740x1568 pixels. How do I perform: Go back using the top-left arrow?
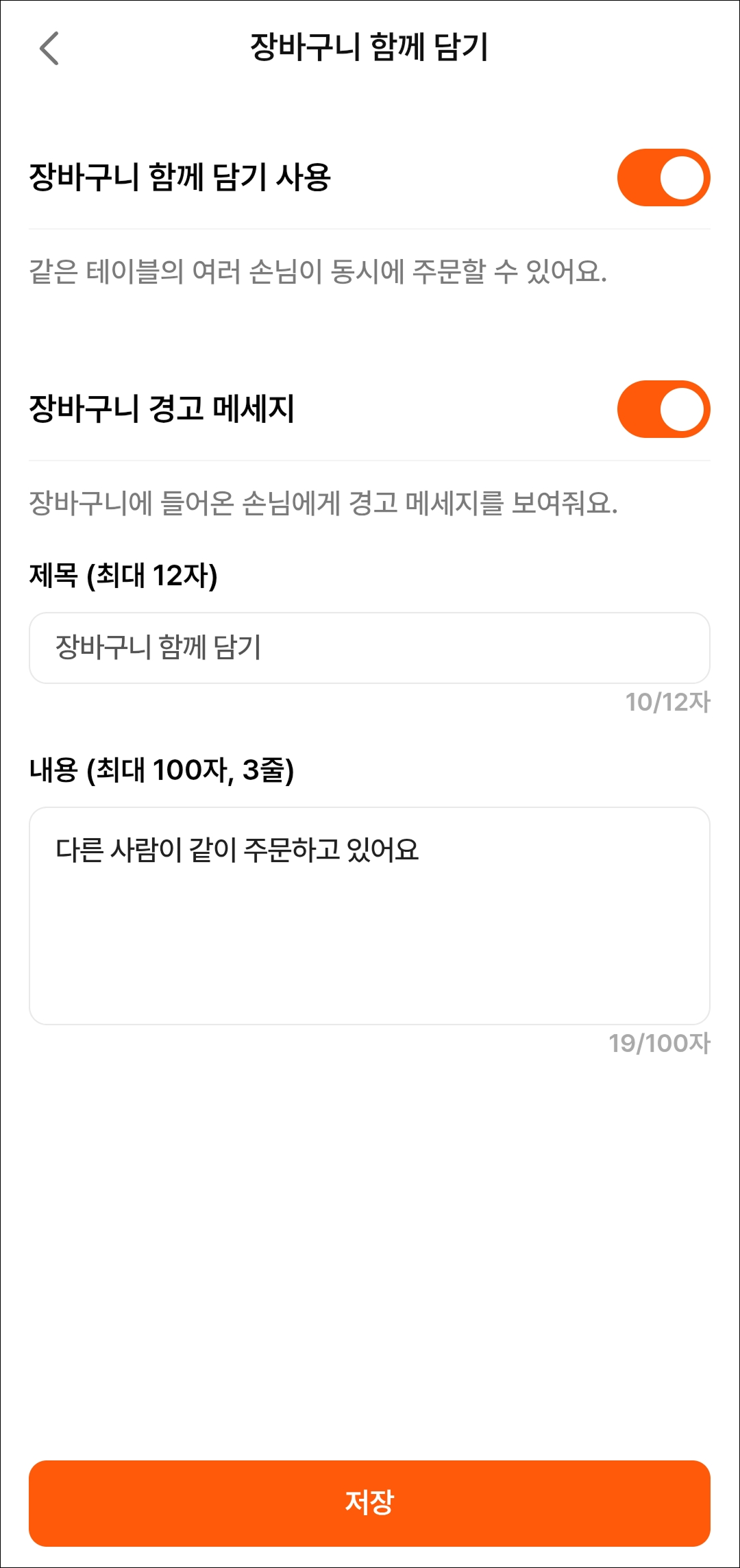[x=49, y=48]
